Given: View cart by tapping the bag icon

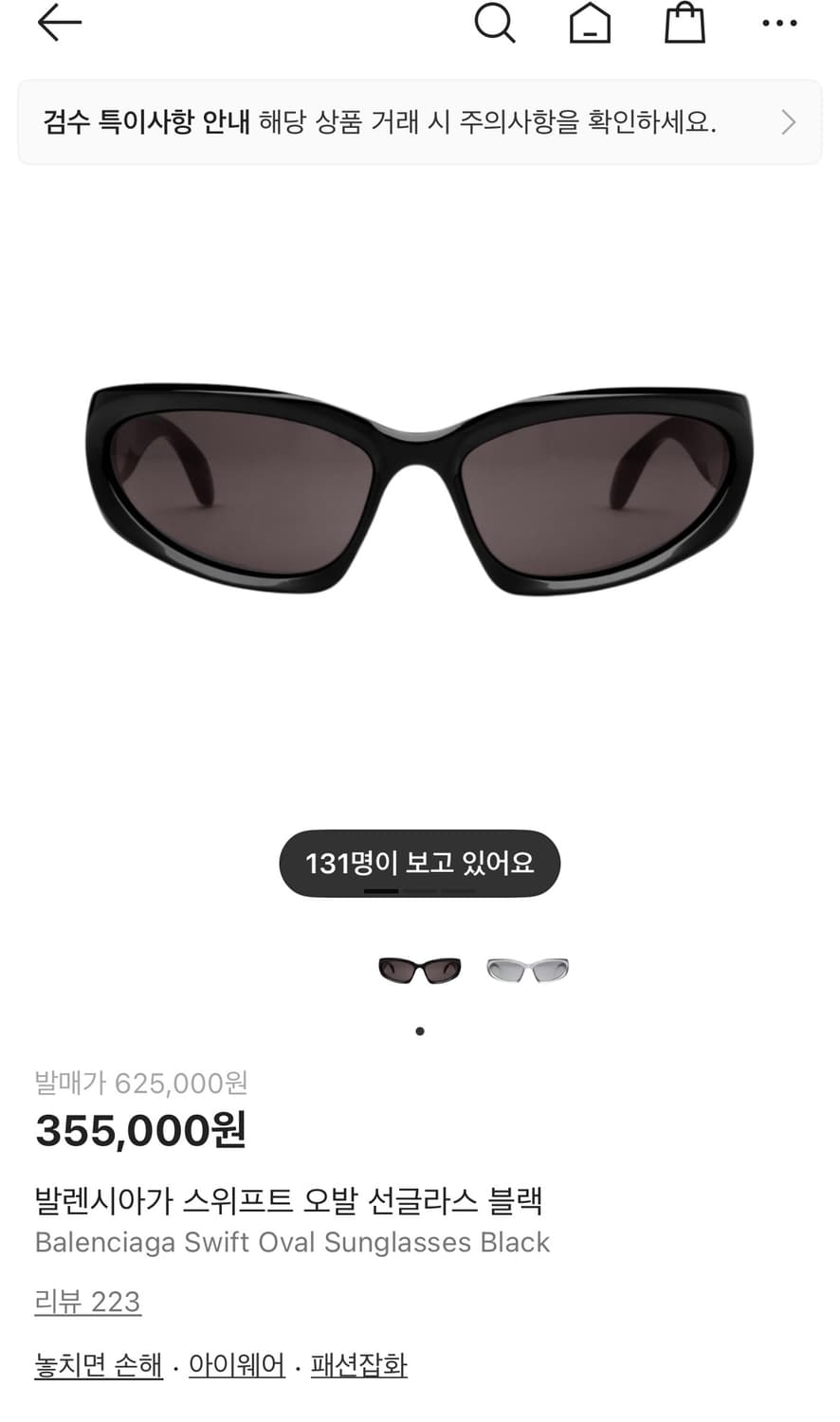Looking at the screenshot, I should [685, 23].
